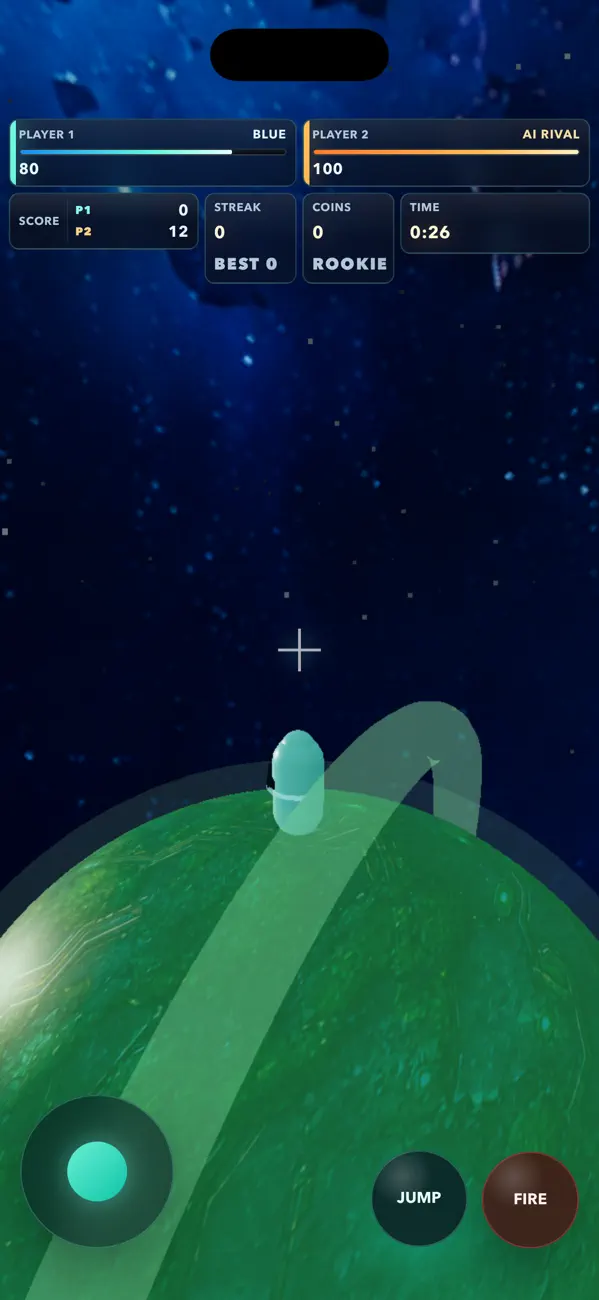Hit the FIRE button
Image resolution: width=599 pixels, height=1300 pixels.
pos(530,1199)
